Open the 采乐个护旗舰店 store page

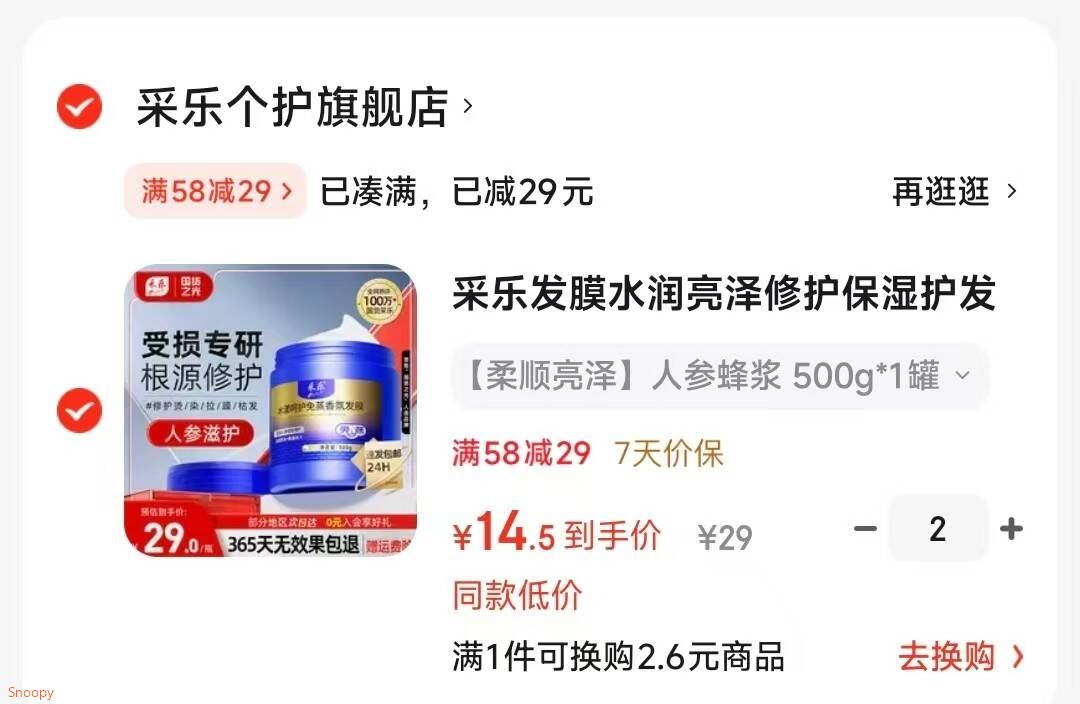coord(304,107)
